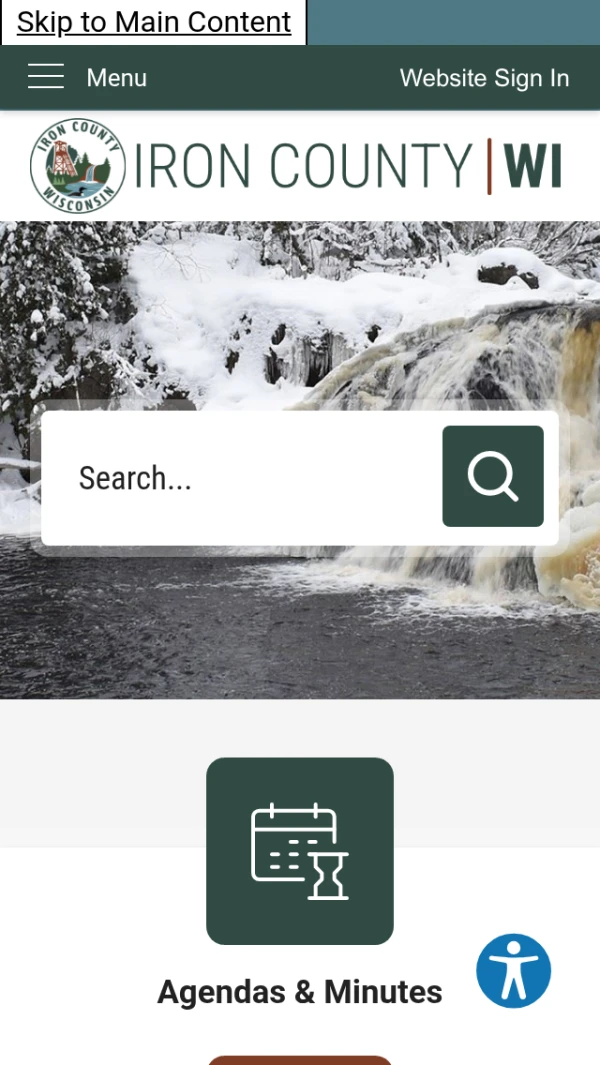Open Agendas & Minutes
600x1065 pixels.
pos(299,851)
